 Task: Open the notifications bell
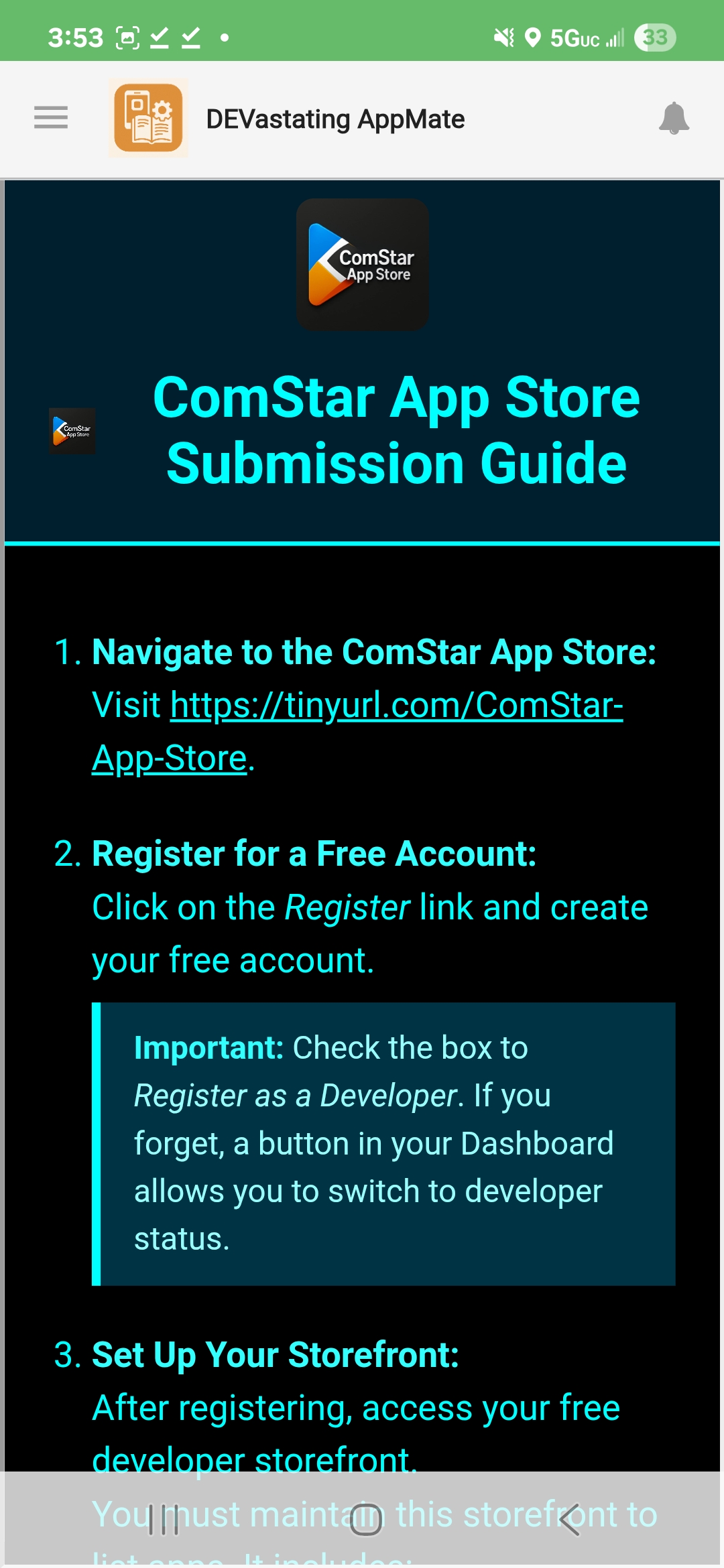point(674,119)
